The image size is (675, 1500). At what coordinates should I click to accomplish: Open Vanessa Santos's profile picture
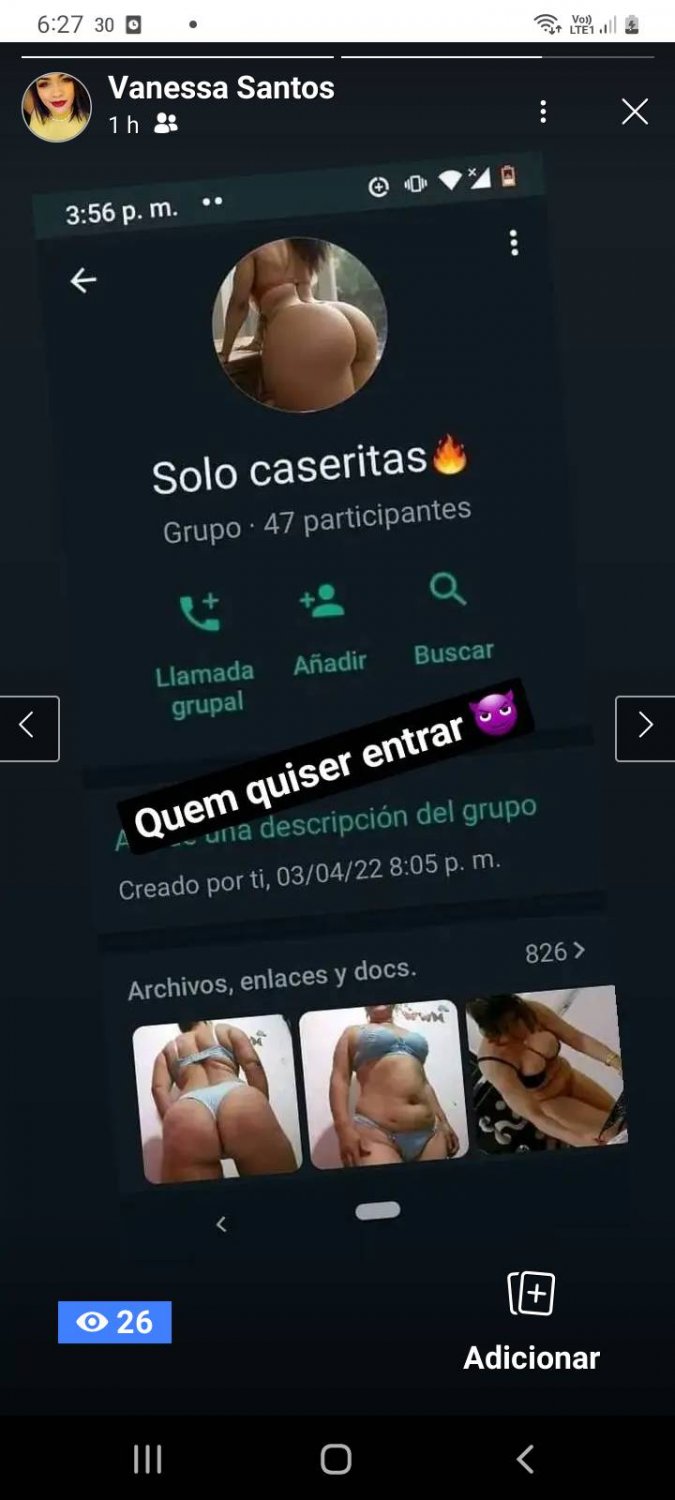[57, 107]
